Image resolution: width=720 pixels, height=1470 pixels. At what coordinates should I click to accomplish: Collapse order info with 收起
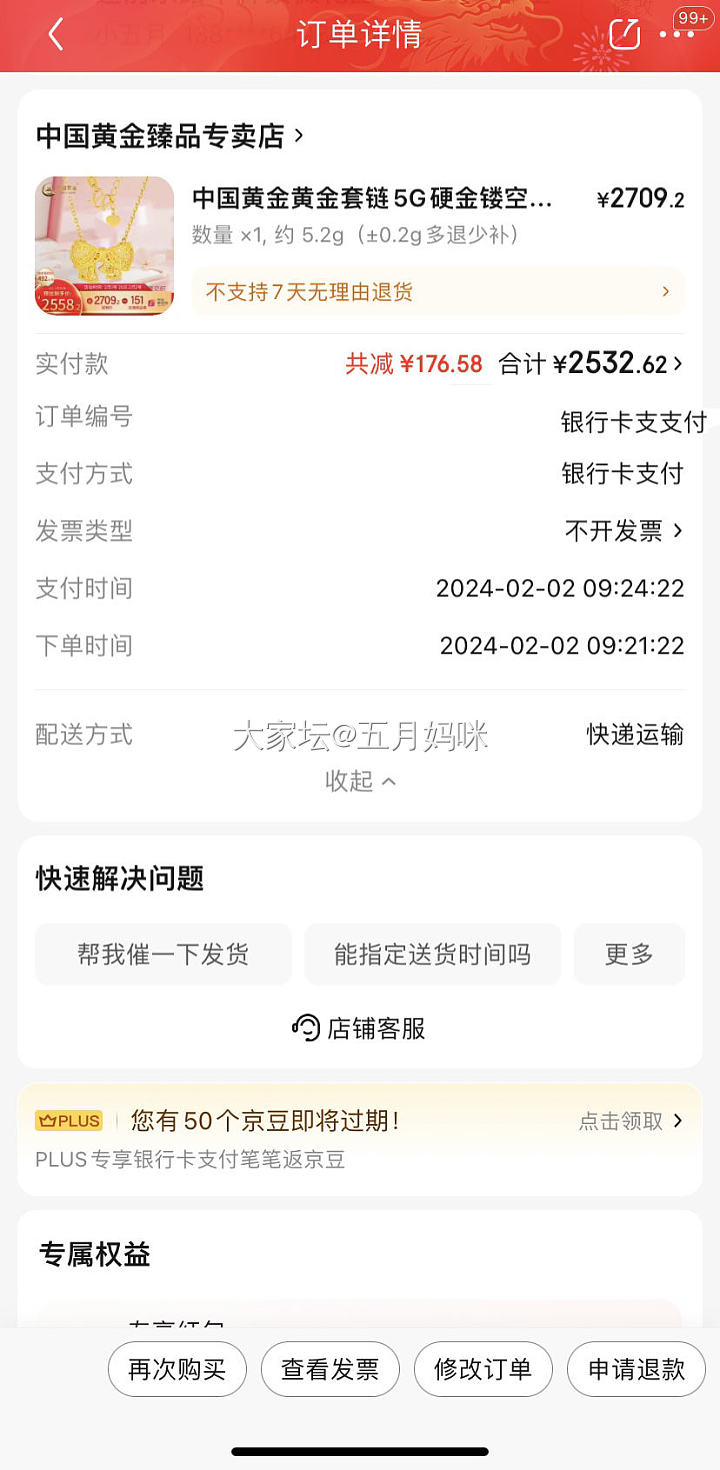click(360, 781)
